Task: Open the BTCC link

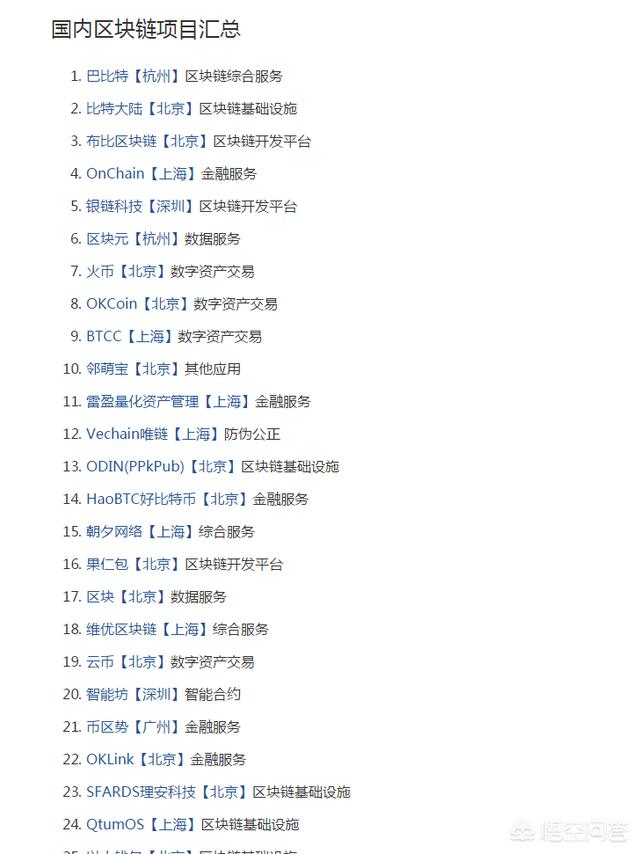Action: [103, 337]
